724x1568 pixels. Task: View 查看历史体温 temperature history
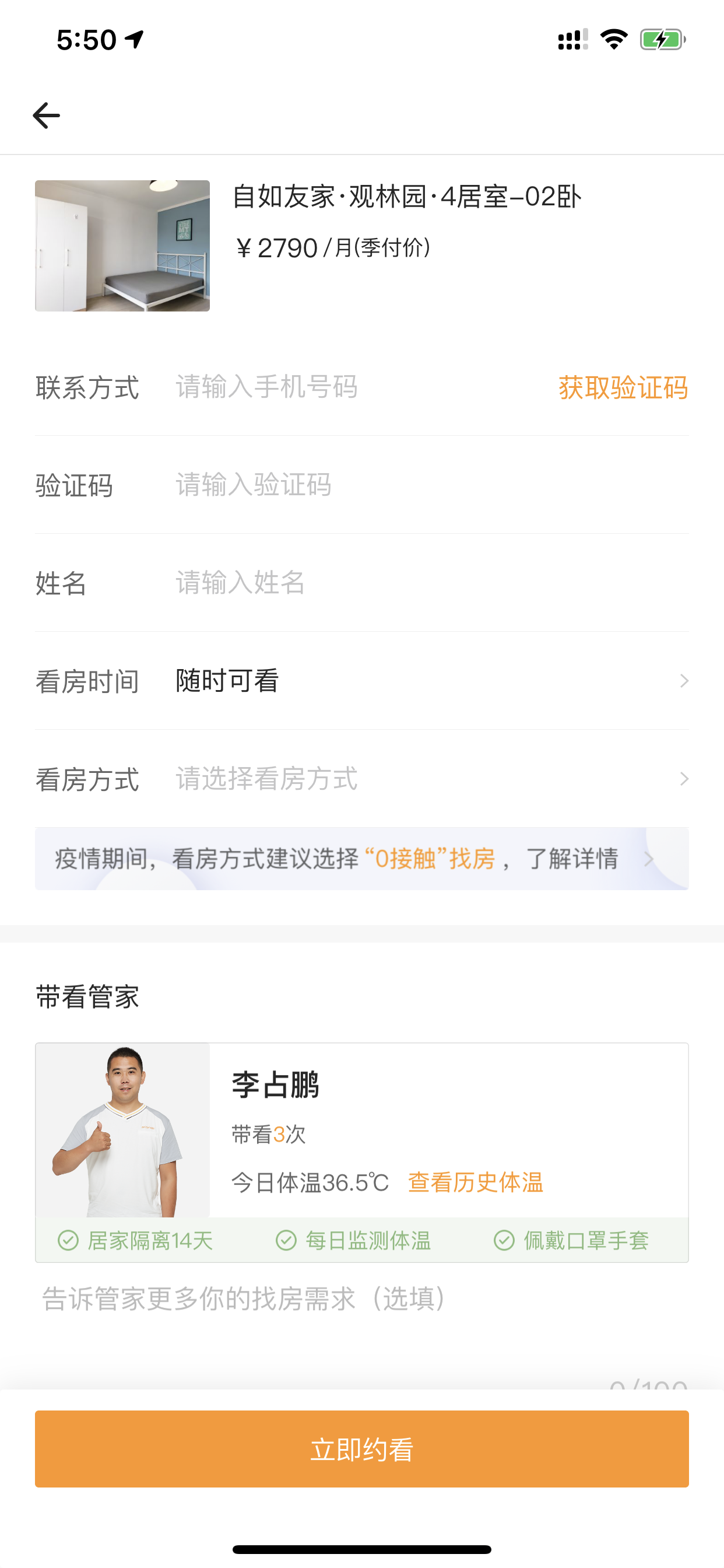475,1182
